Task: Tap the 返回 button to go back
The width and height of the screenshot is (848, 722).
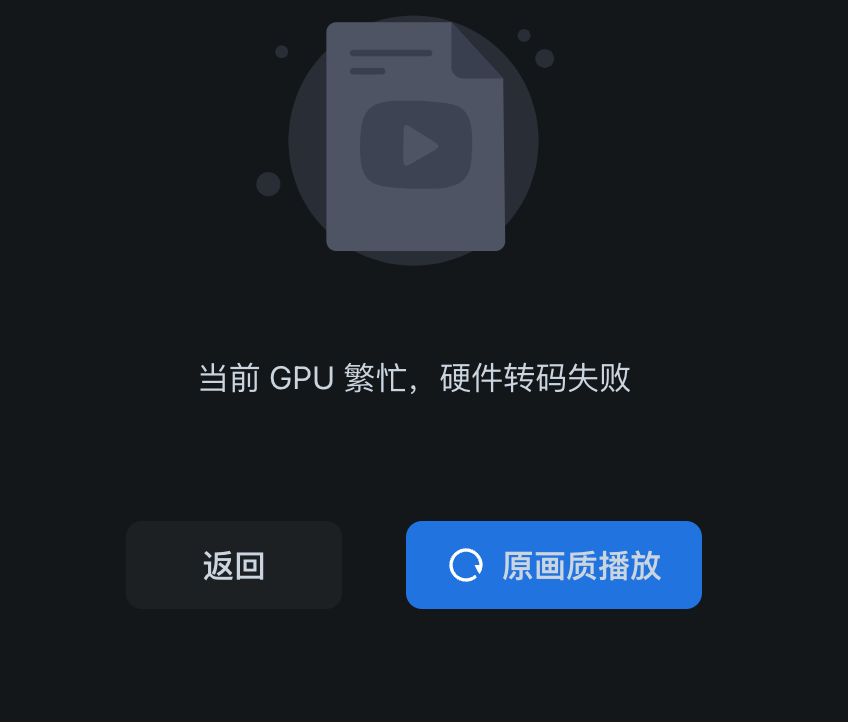Action: pos(234,565)
